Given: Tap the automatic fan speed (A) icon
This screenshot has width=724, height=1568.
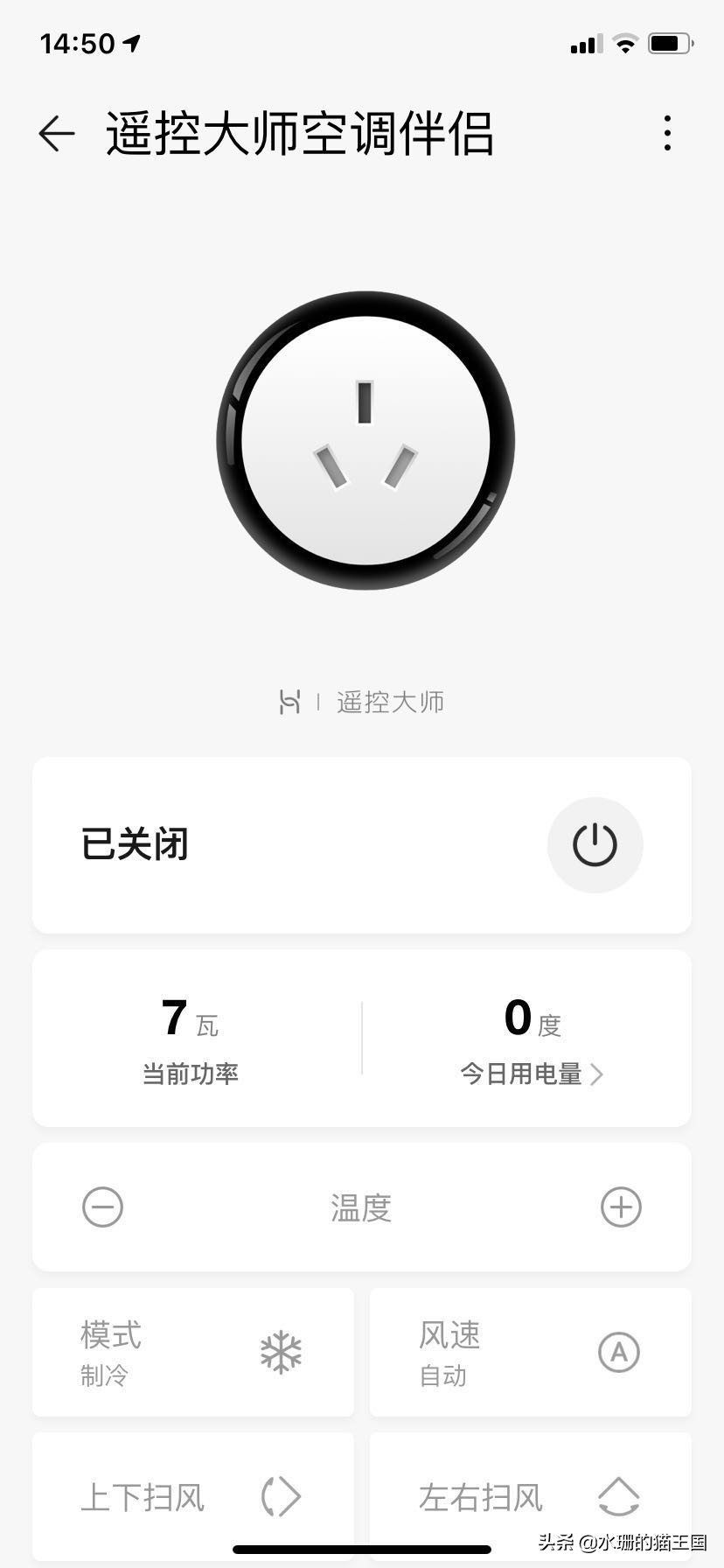Looking at the screenshot, I should click(620, 1353).
